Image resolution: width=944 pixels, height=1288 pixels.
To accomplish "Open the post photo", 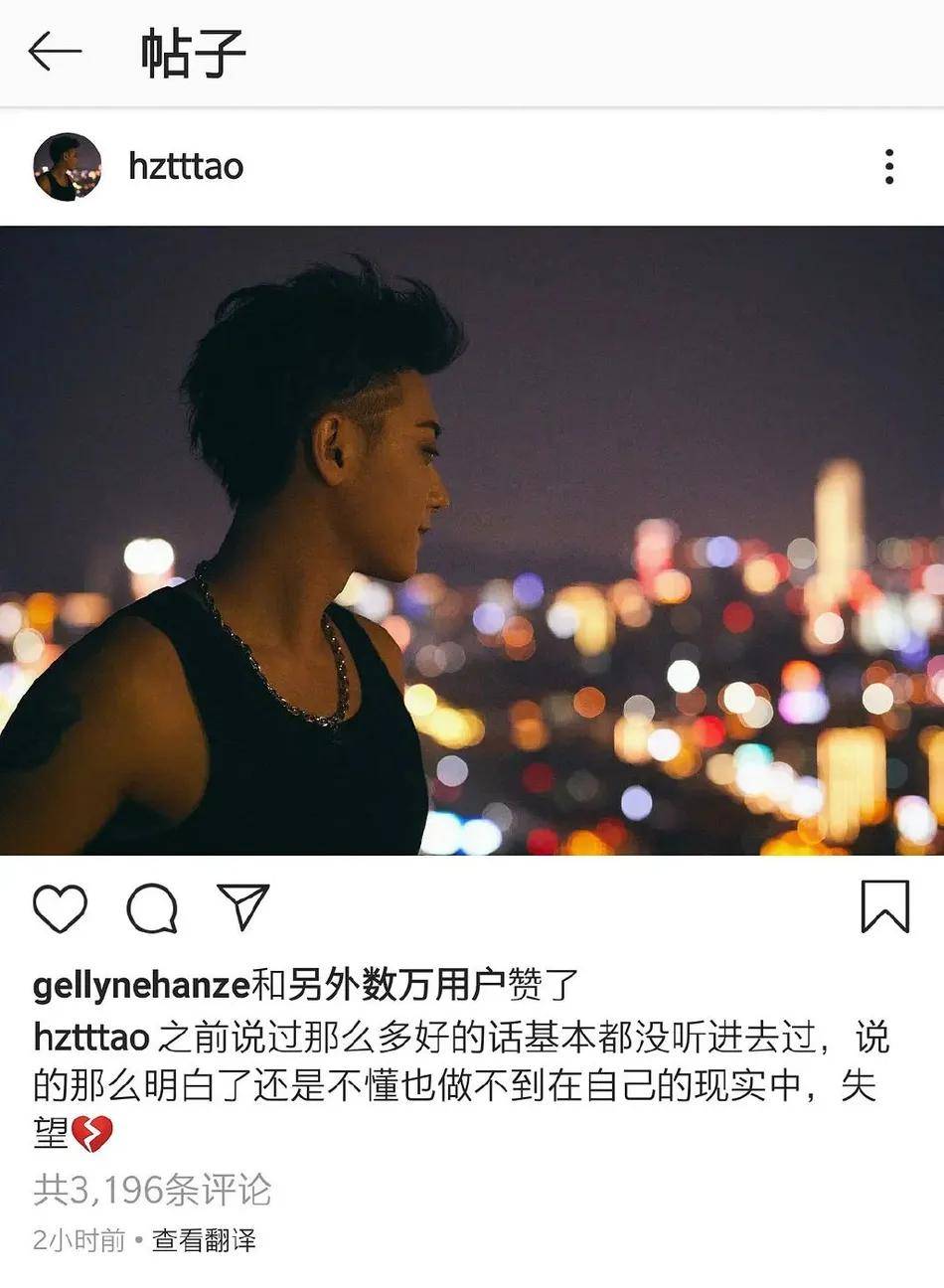I will click(x=472, y=540).
